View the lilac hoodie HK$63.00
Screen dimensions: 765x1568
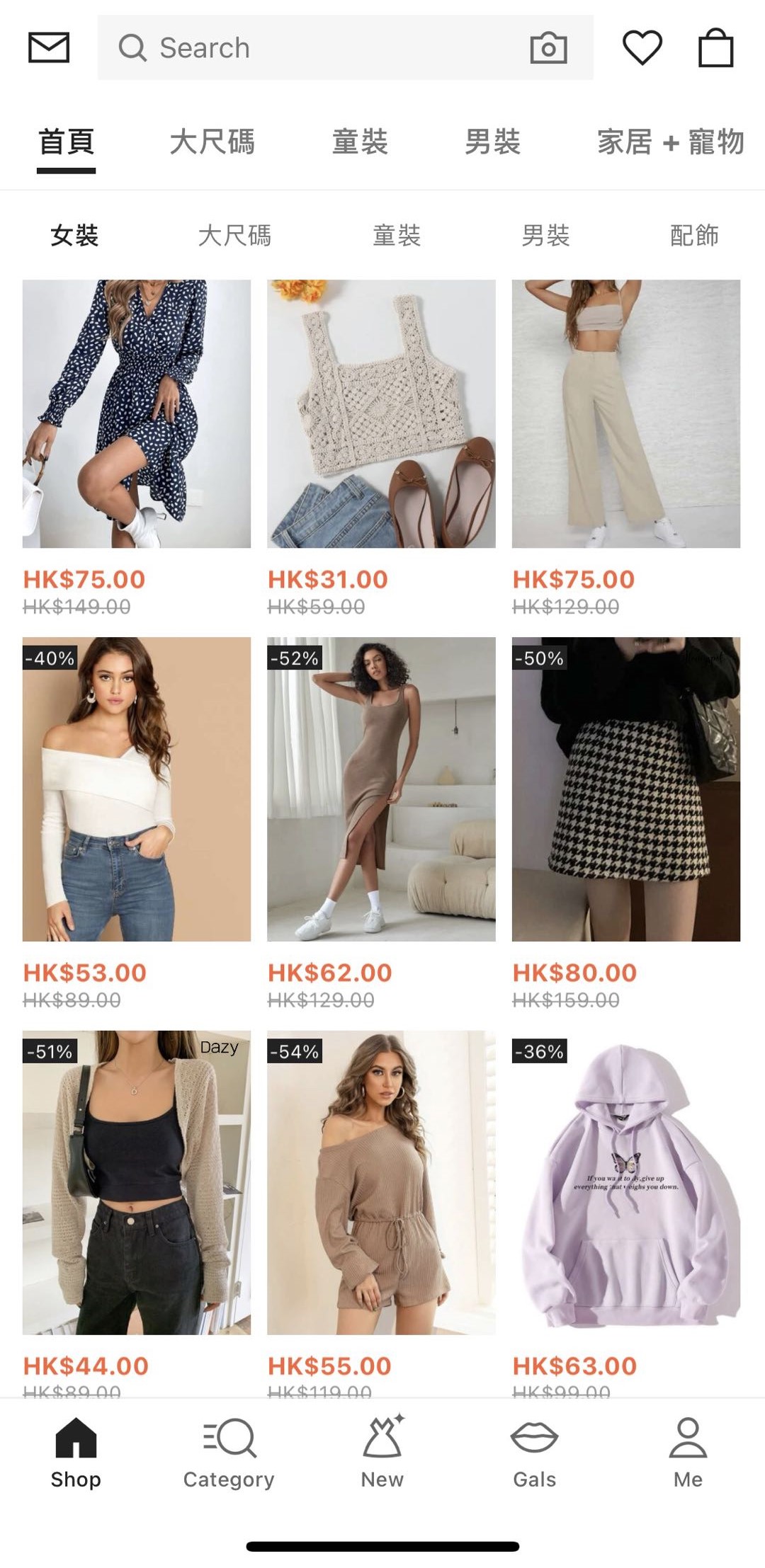click(x=625, y=1182)
